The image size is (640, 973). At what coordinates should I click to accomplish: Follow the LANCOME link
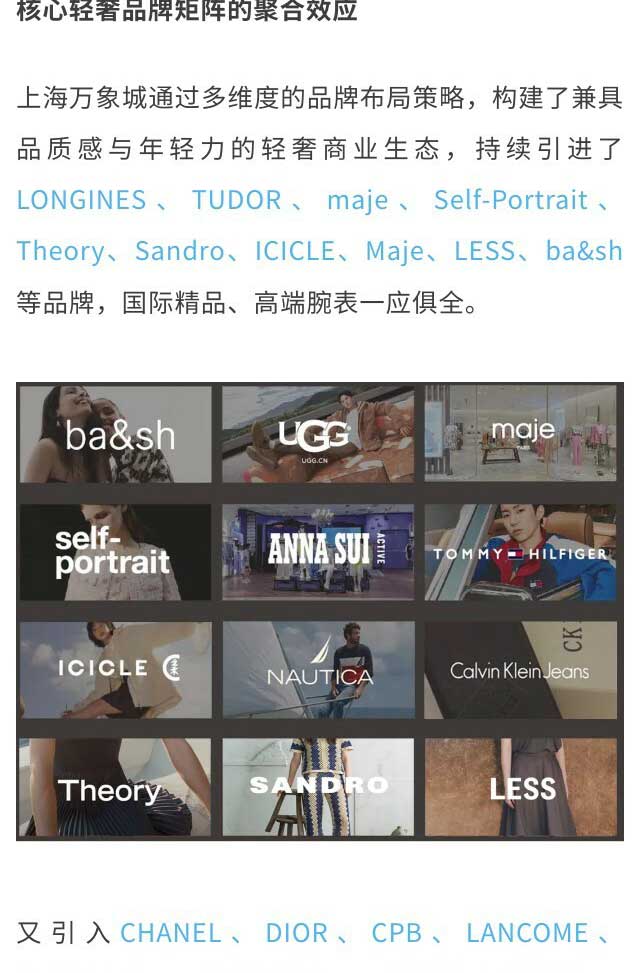pos(527,933)
